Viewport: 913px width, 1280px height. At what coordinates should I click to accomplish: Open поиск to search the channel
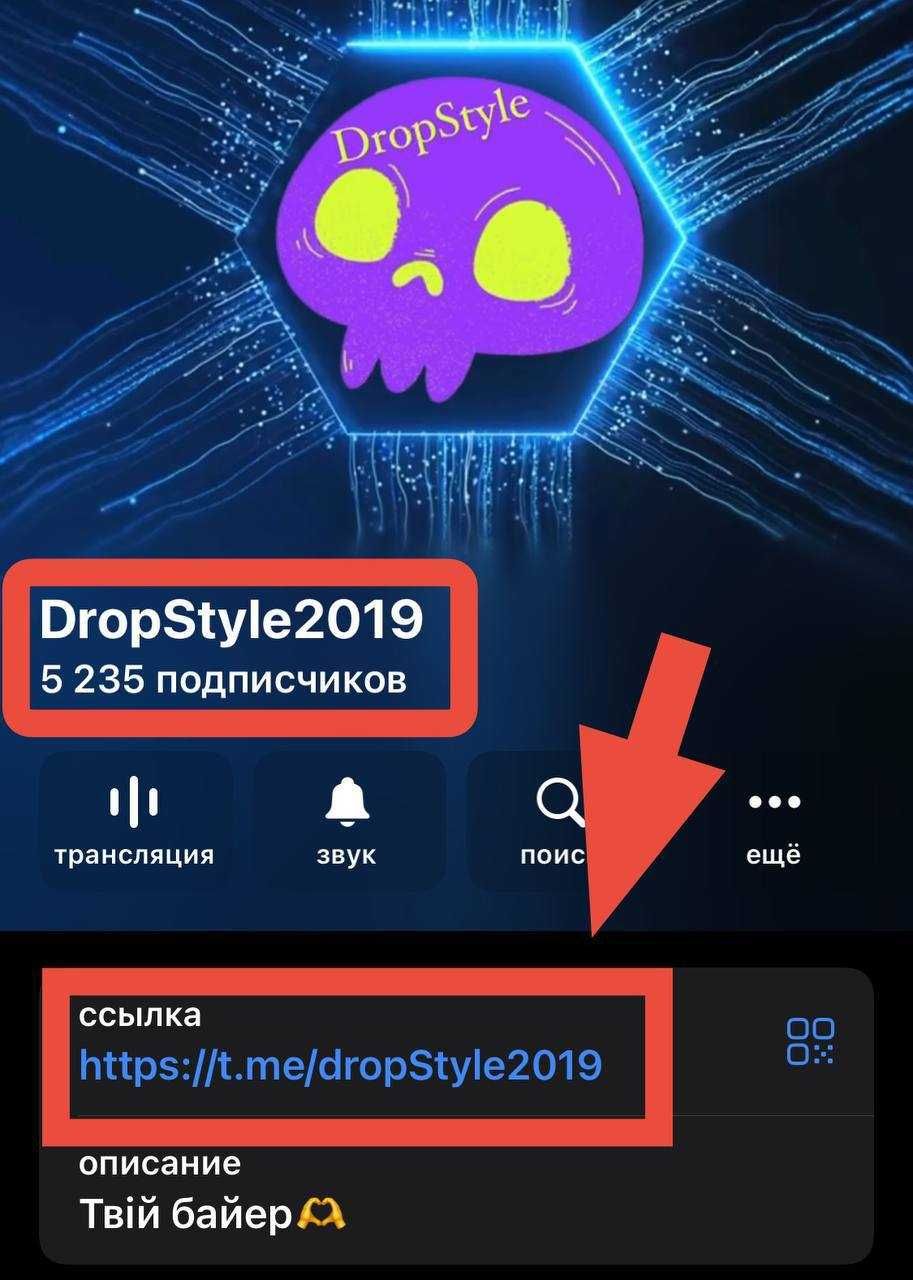tap(556, 822)
